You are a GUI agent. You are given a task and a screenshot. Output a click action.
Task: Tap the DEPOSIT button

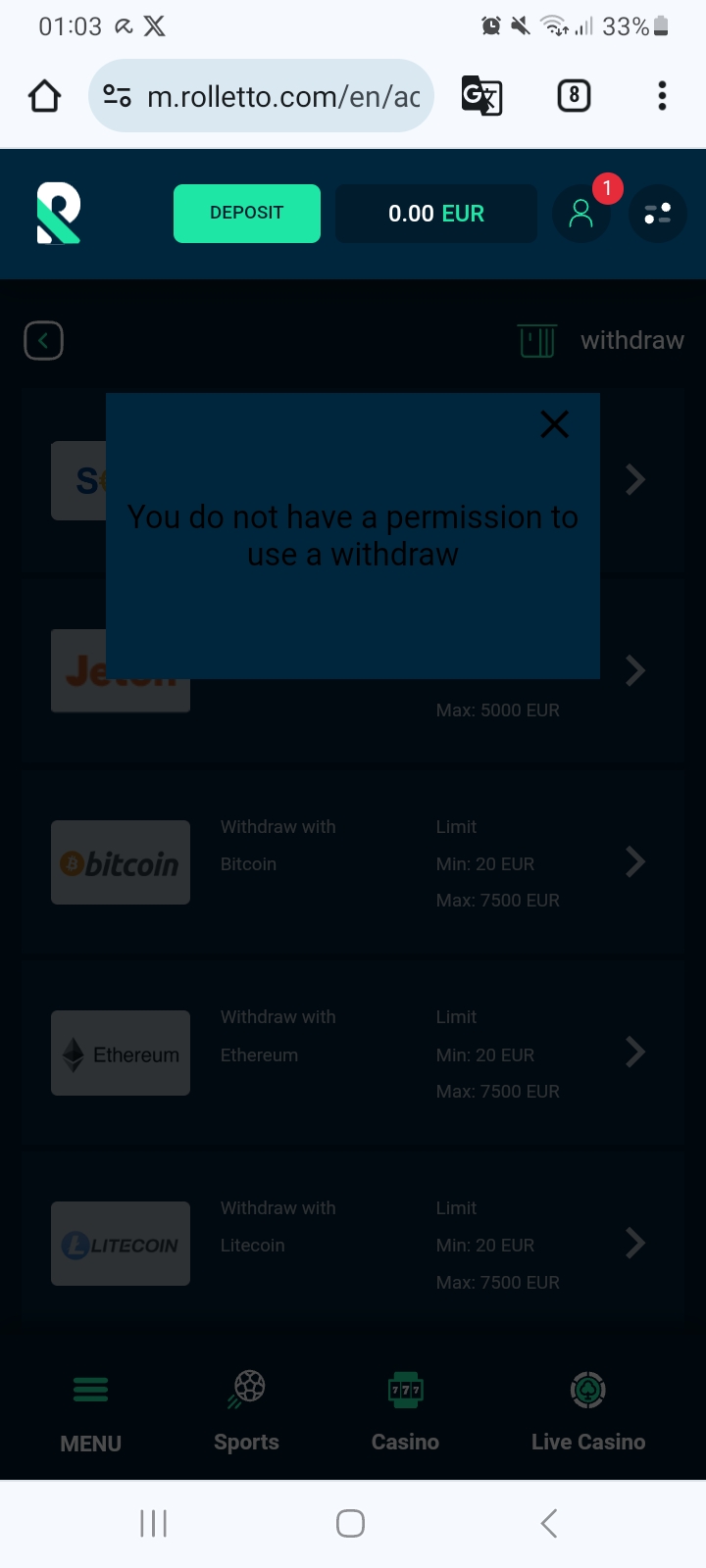pos(246,213)
